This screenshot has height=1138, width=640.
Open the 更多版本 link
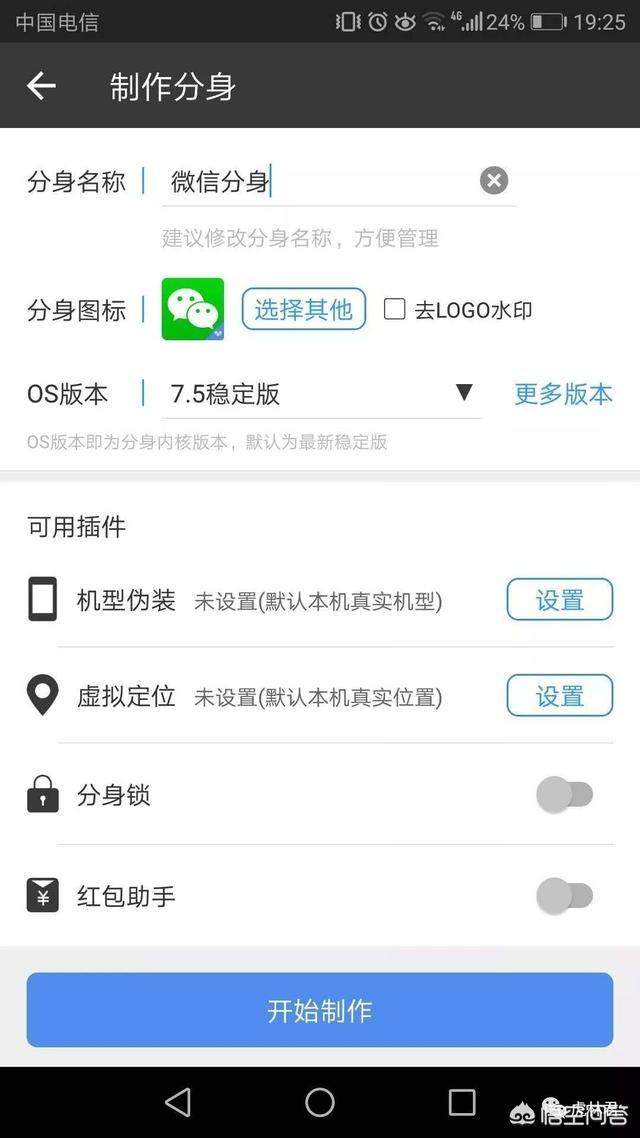(563, 394)
